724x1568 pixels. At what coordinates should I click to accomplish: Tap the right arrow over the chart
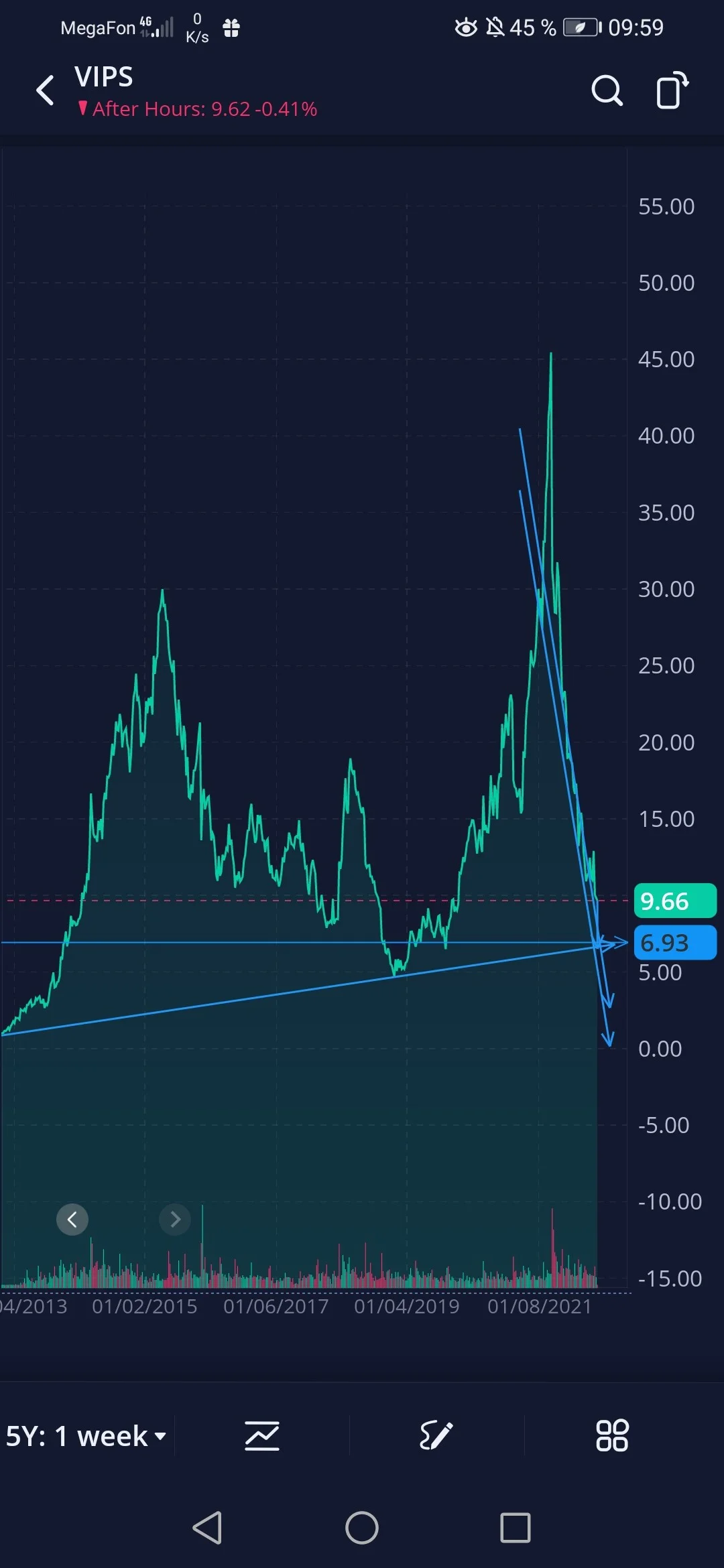175,1219
